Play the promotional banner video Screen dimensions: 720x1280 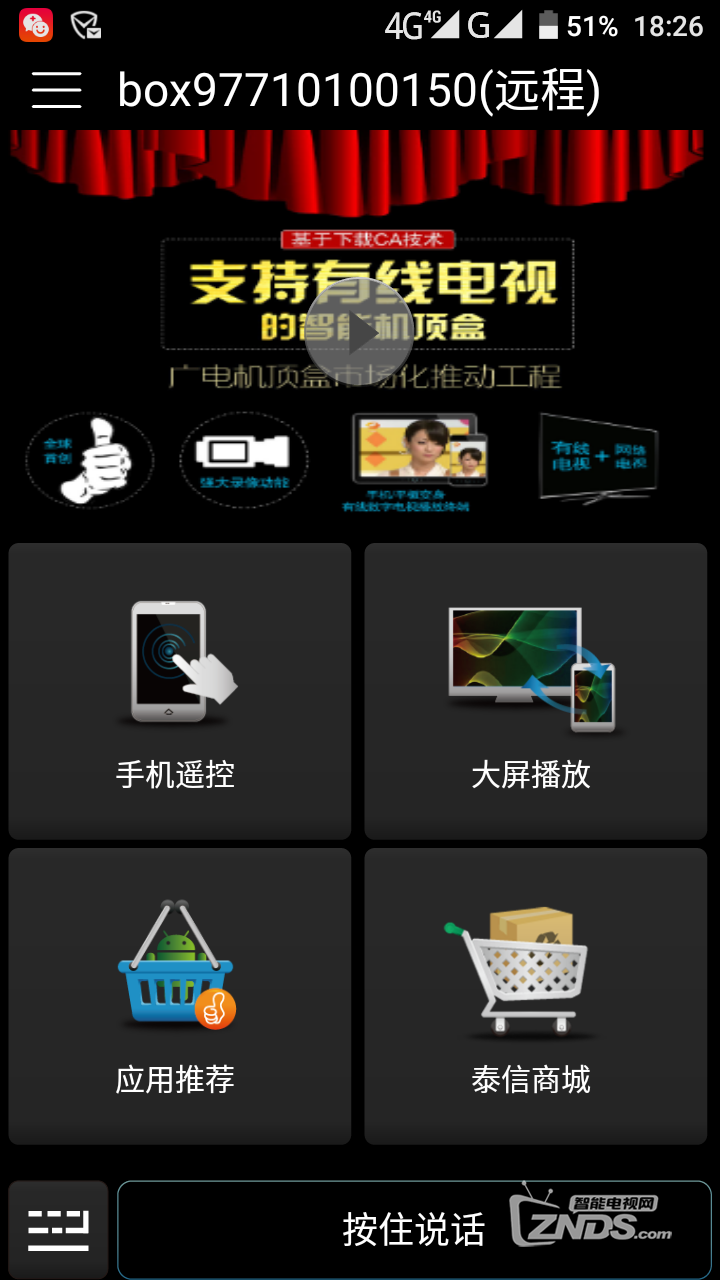point(358,331)
